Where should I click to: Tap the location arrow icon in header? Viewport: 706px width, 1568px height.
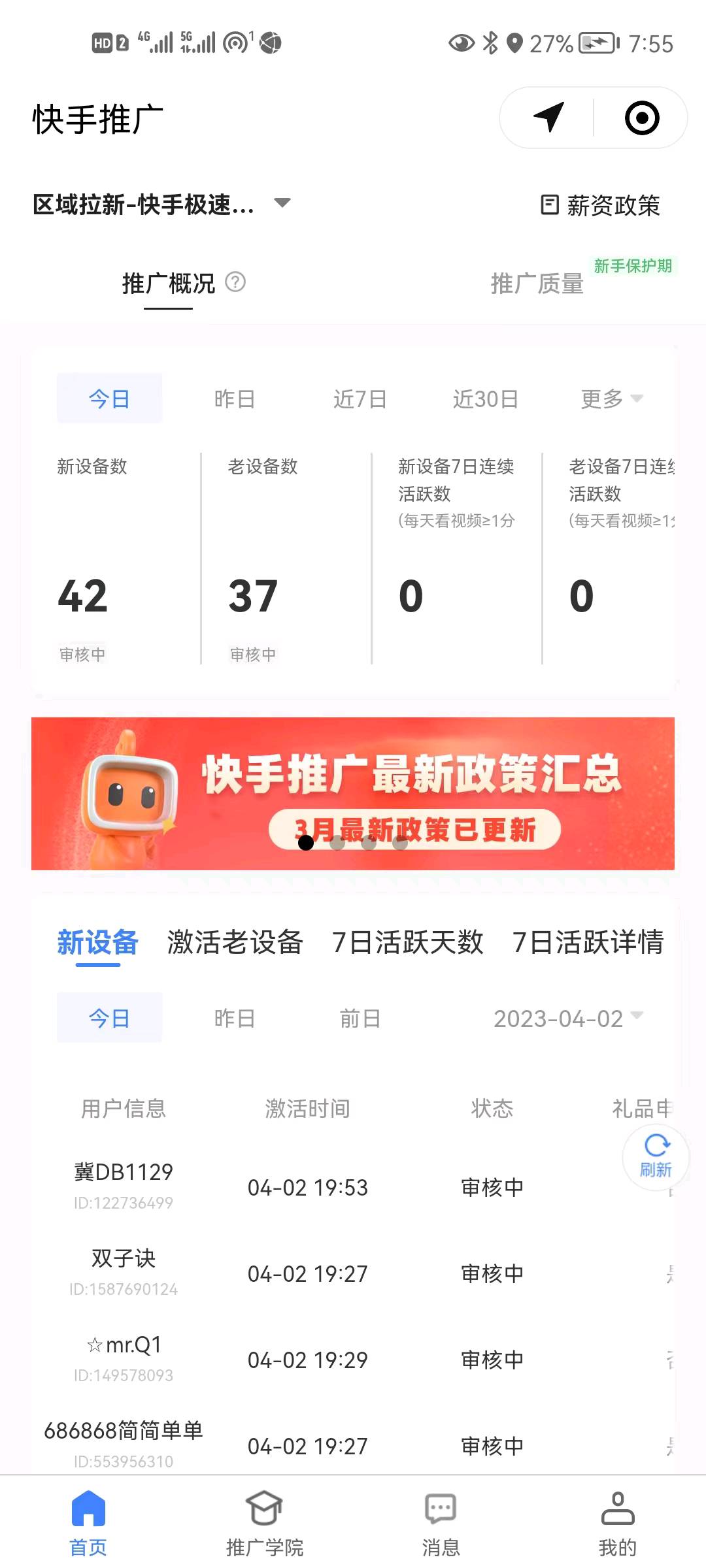click(548, 118)
